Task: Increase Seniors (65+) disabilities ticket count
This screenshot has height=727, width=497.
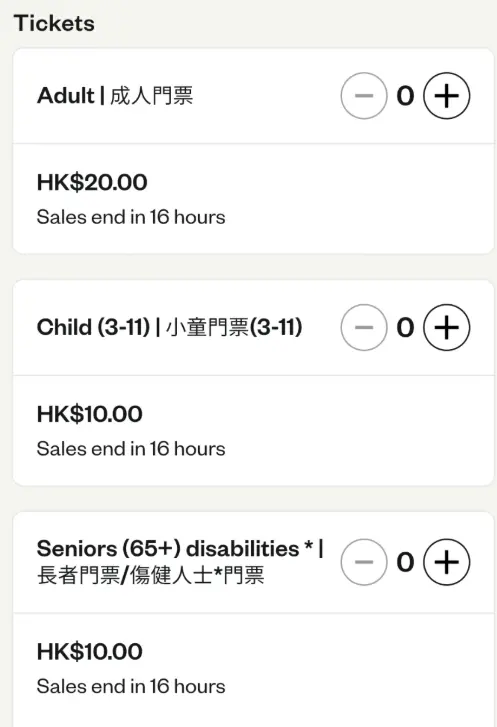Action: tap(447, 562)
